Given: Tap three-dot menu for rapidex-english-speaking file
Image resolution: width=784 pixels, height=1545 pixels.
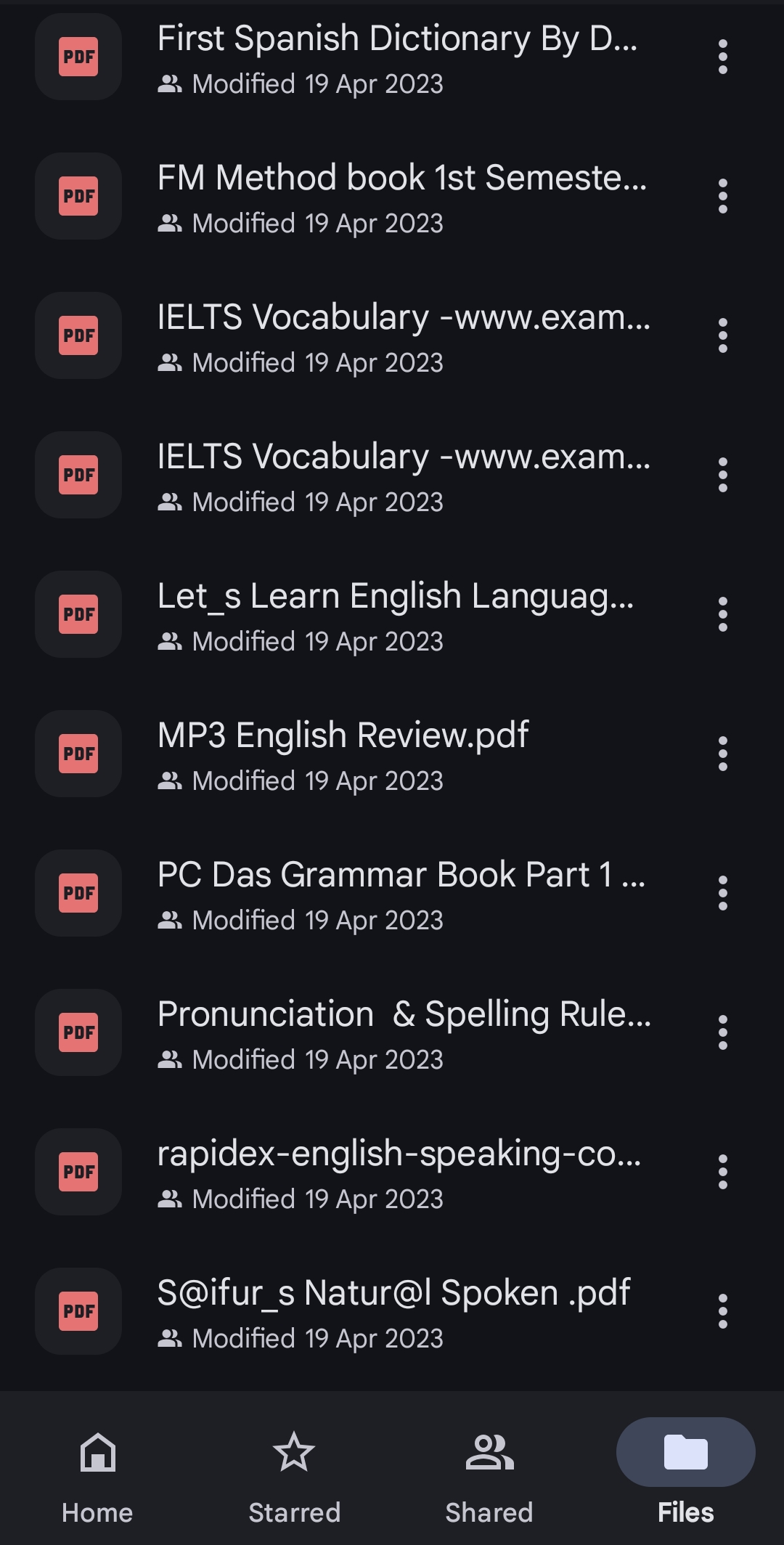Looking at the screenshot, I should (722, 1173).
